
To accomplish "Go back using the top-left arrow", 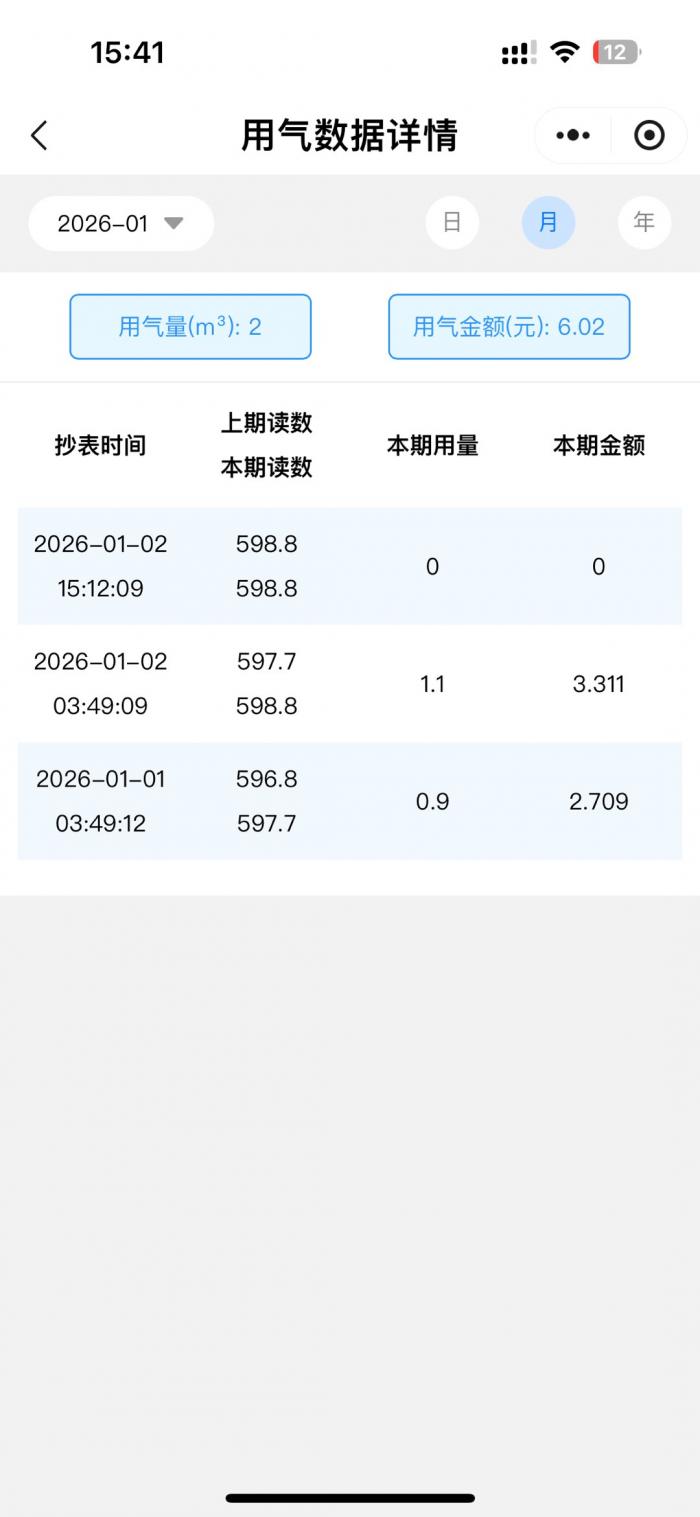I will (x=39, y=135).
